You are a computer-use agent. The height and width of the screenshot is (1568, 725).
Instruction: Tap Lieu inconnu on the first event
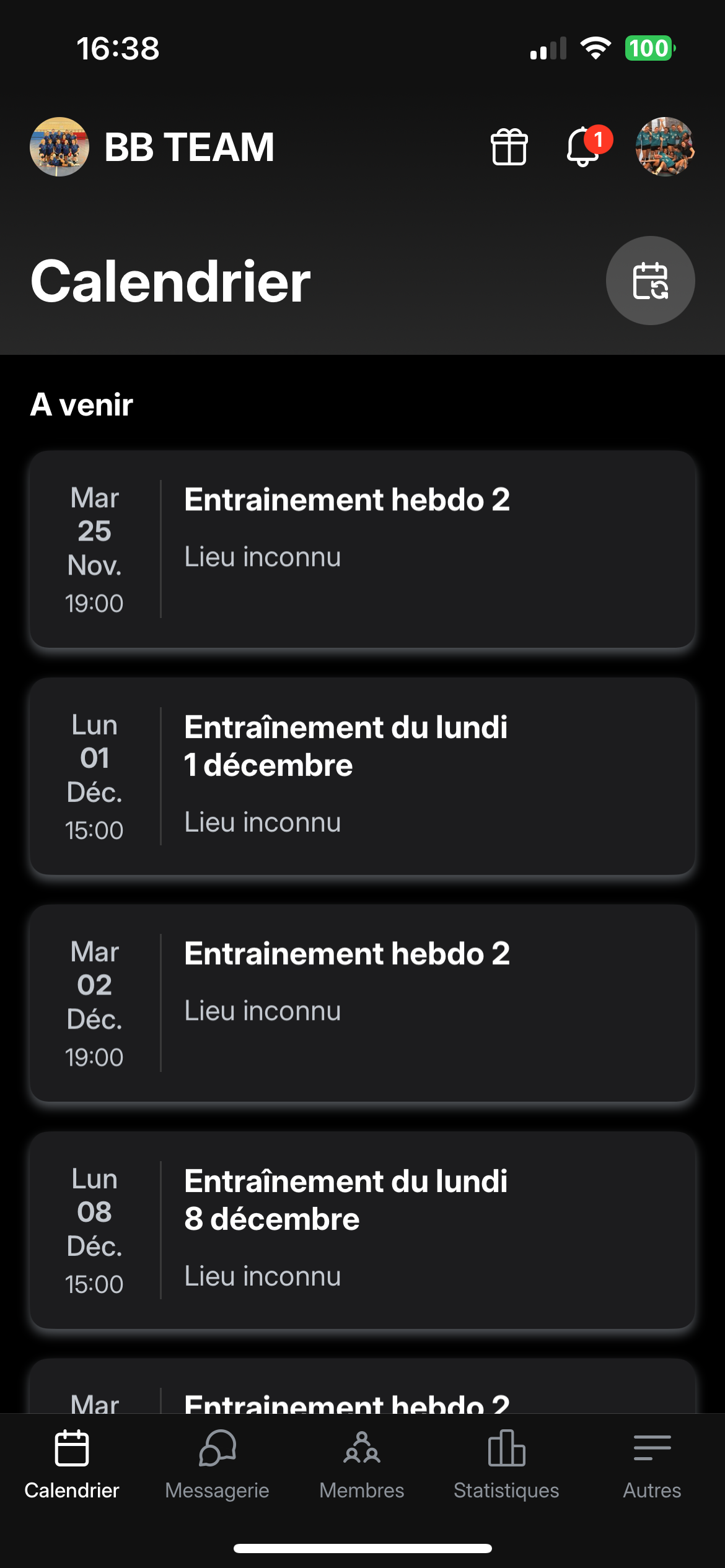pyautogui.click(x=263, y=557)
